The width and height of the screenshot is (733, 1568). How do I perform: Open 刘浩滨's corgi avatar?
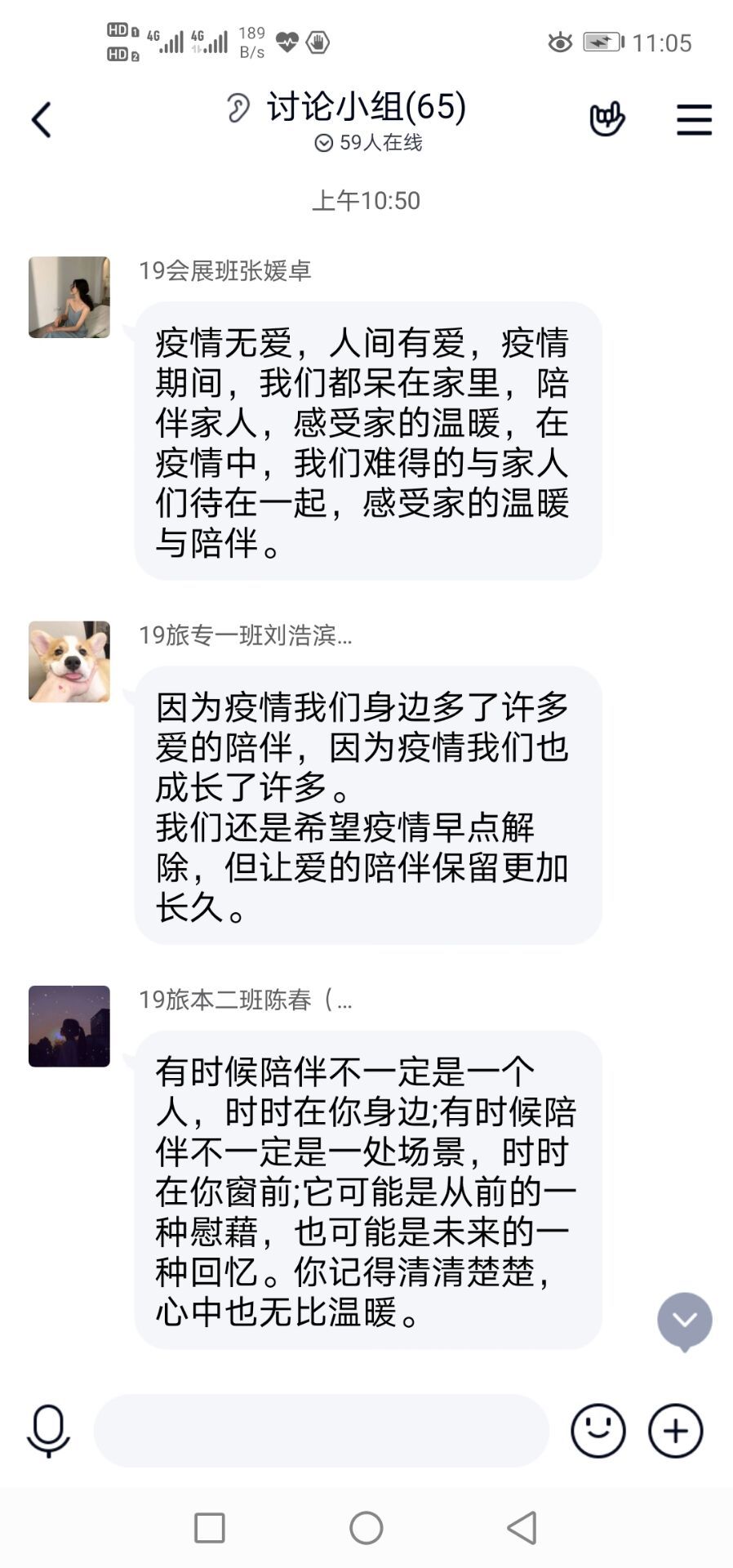[69, 661]
